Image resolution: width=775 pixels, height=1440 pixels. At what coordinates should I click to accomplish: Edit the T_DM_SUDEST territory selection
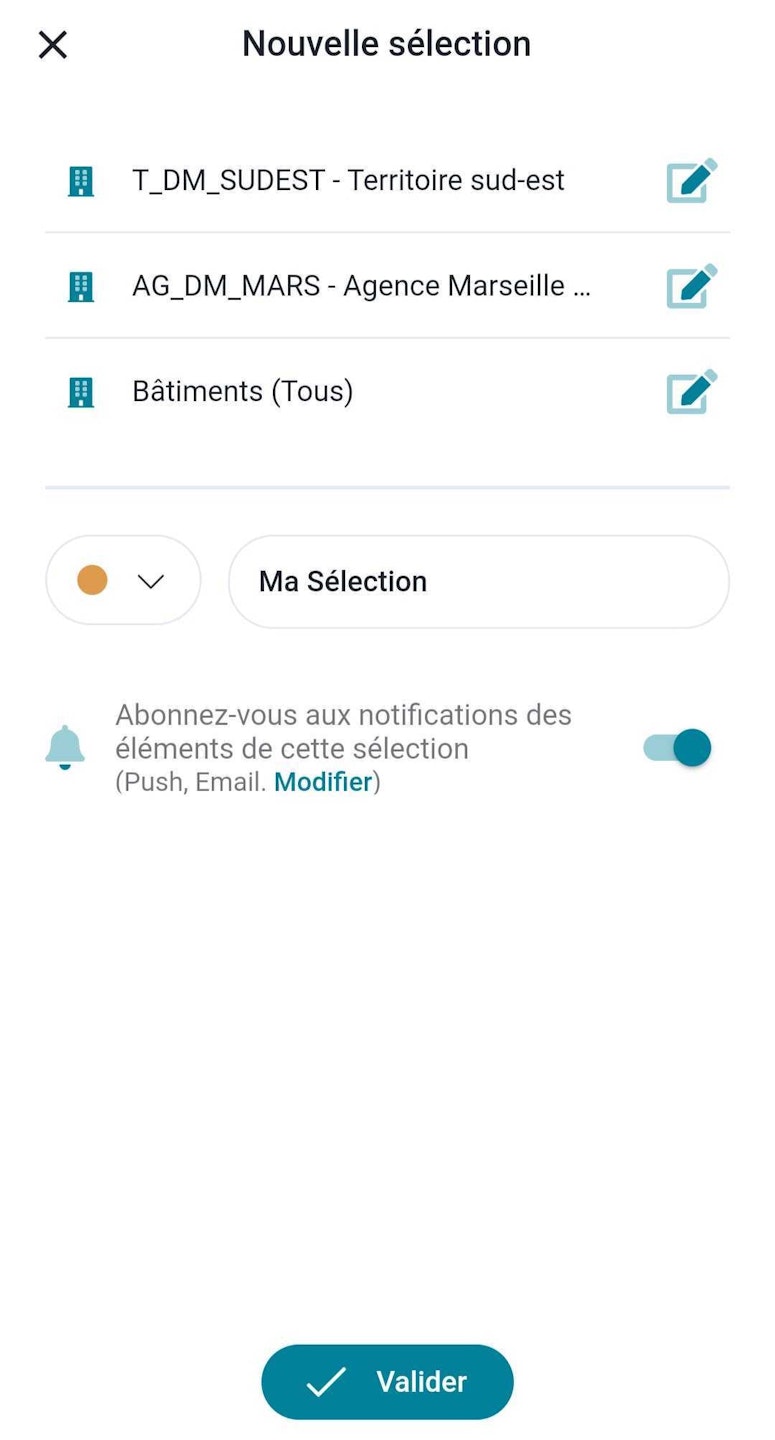692,181
